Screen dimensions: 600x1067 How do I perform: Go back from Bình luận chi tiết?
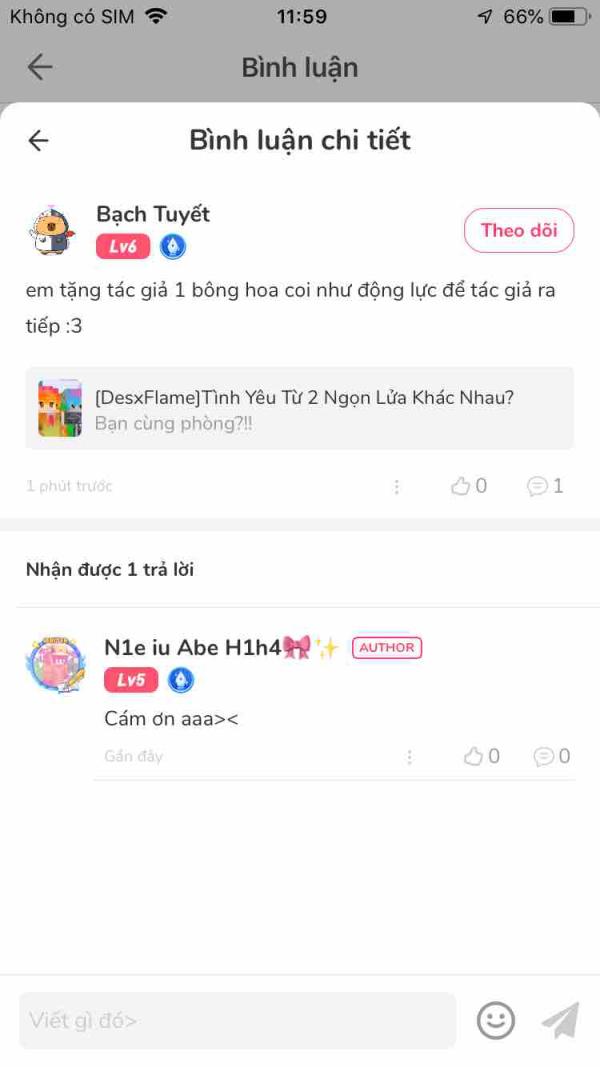point(38,140)
